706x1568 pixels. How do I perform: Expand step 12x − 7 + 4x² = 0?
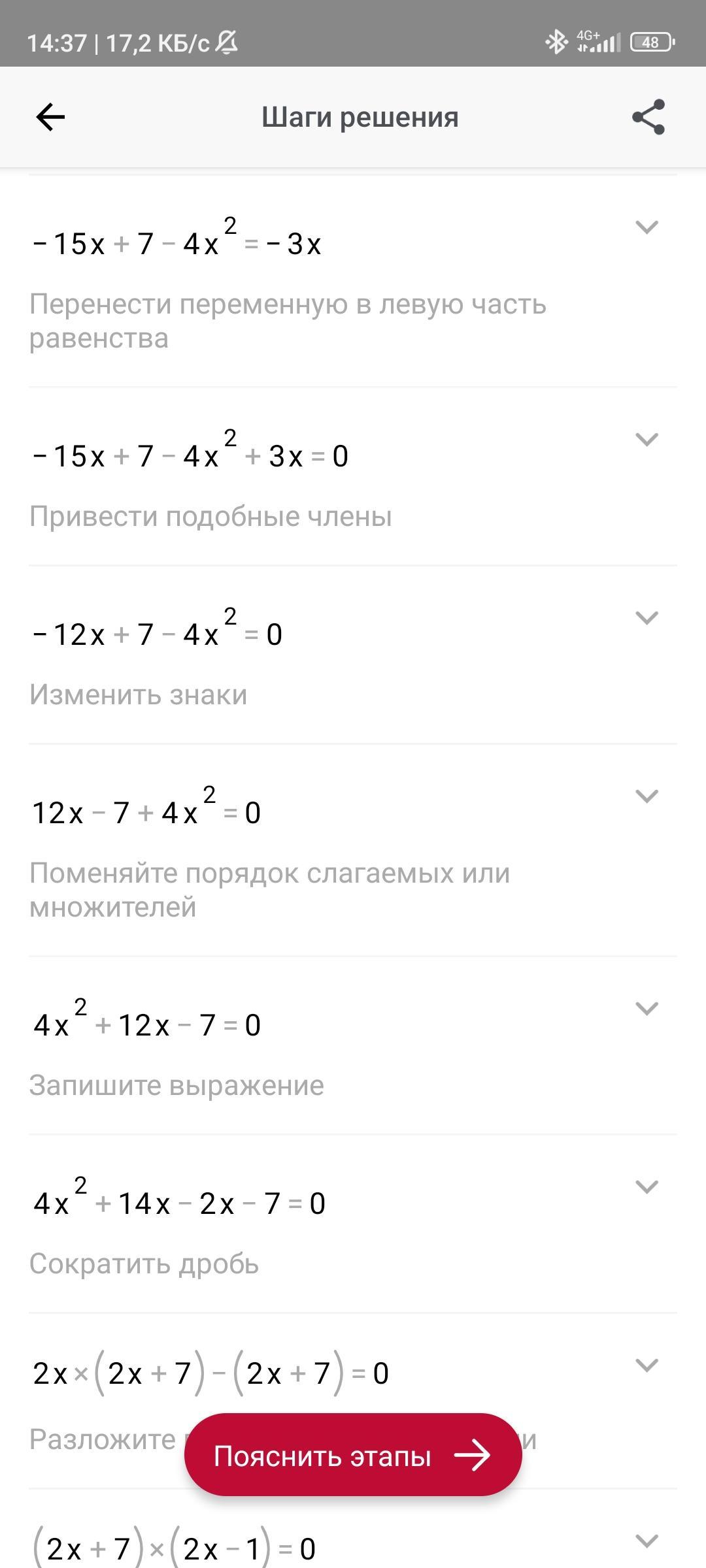647,796
